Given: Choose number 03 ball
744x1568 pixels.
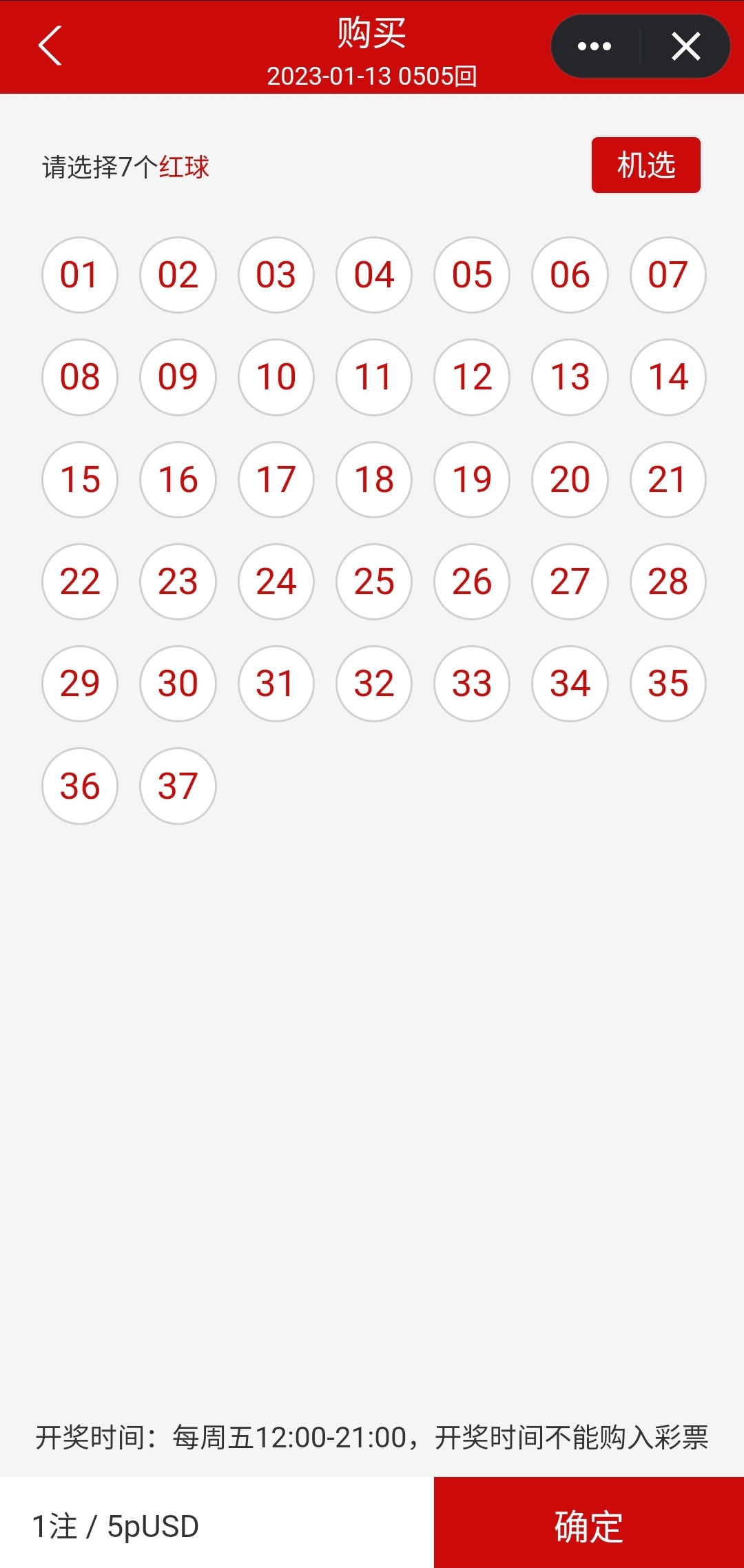Looking at the screenshot, I should pyautogui.click(x=276, y=275).
